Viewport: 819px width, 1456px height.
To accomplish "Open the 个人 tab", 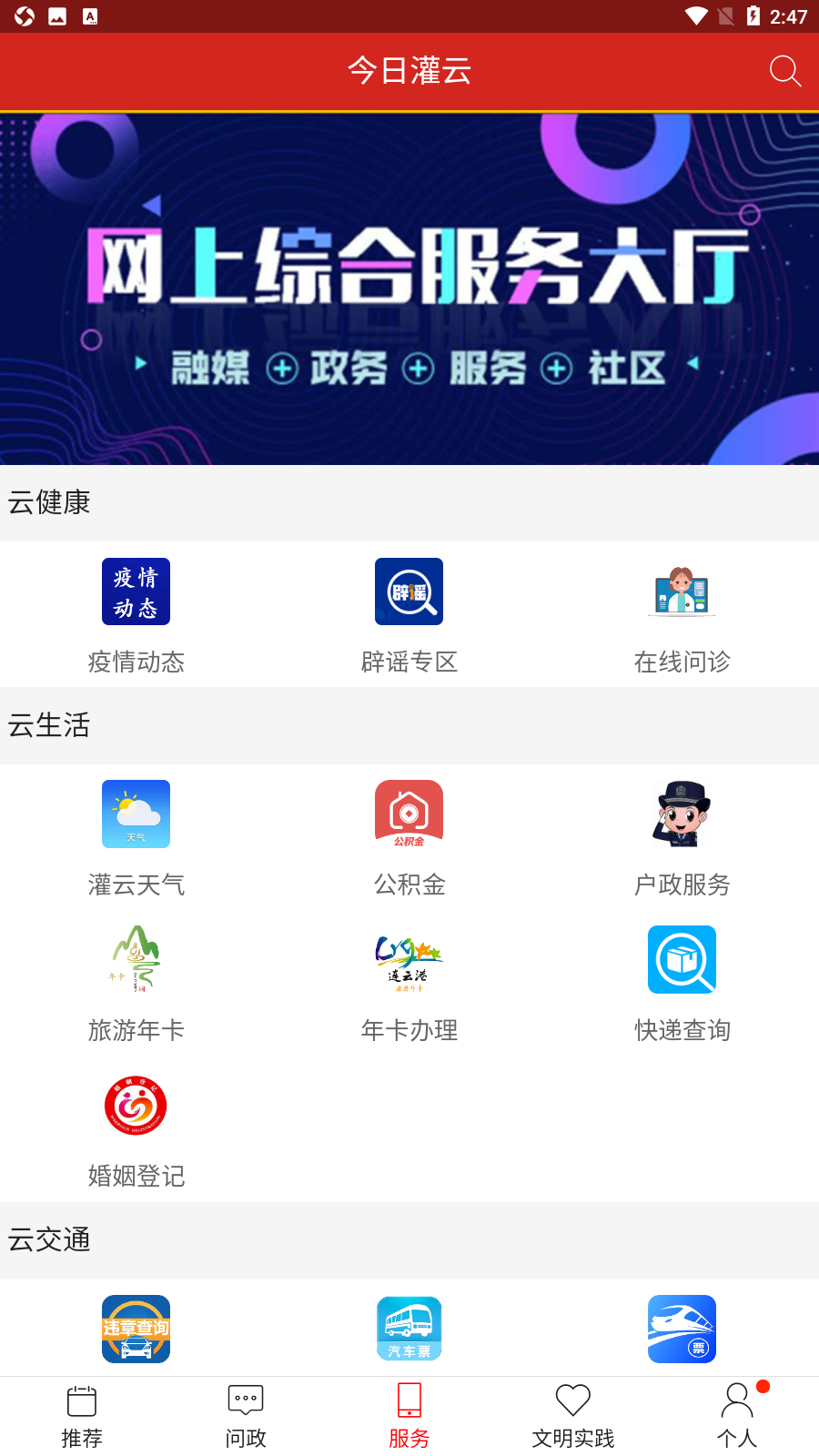I will 737,1417.
